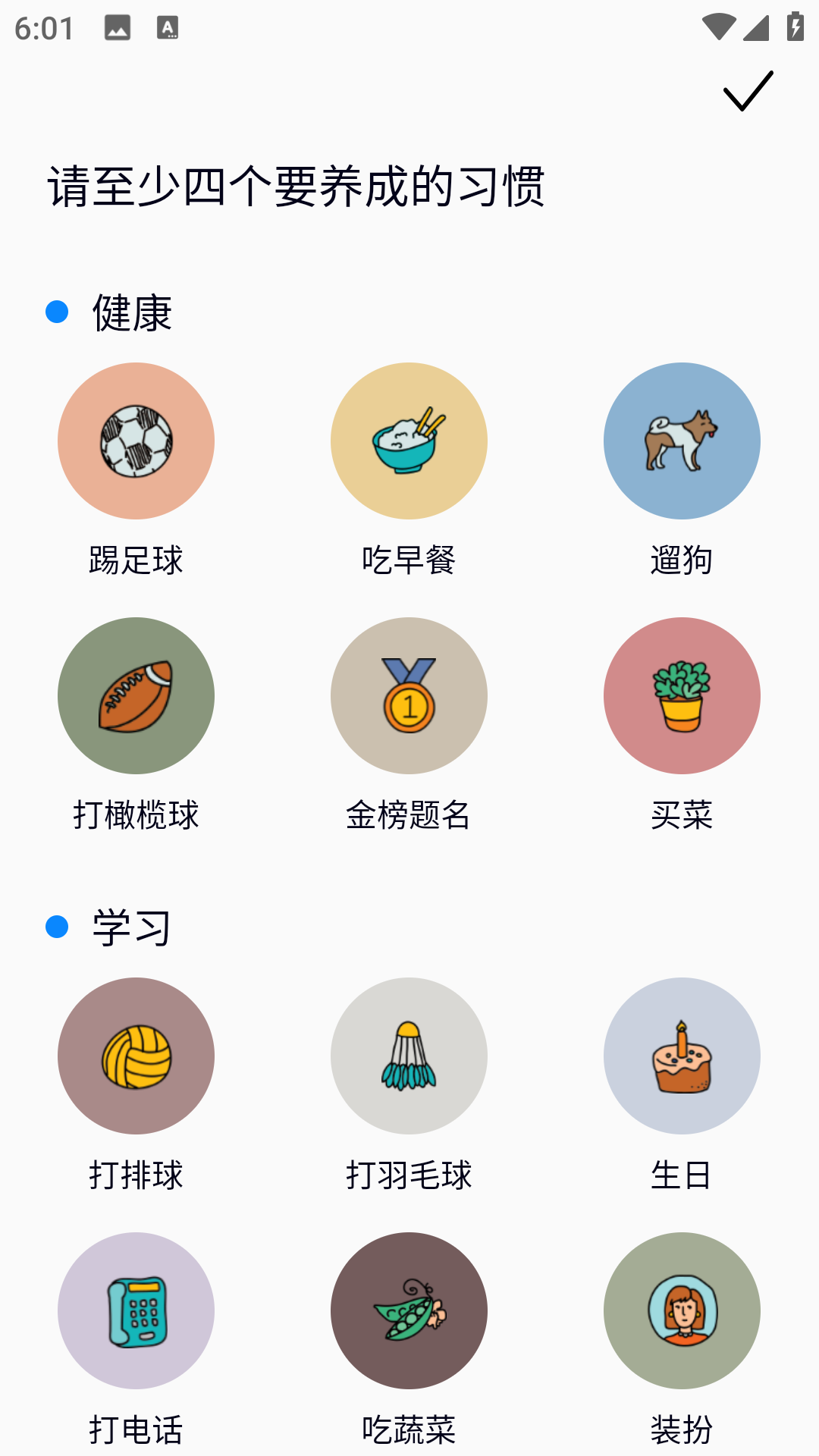Select the 踢足球 habit

[x=136, y=441]
